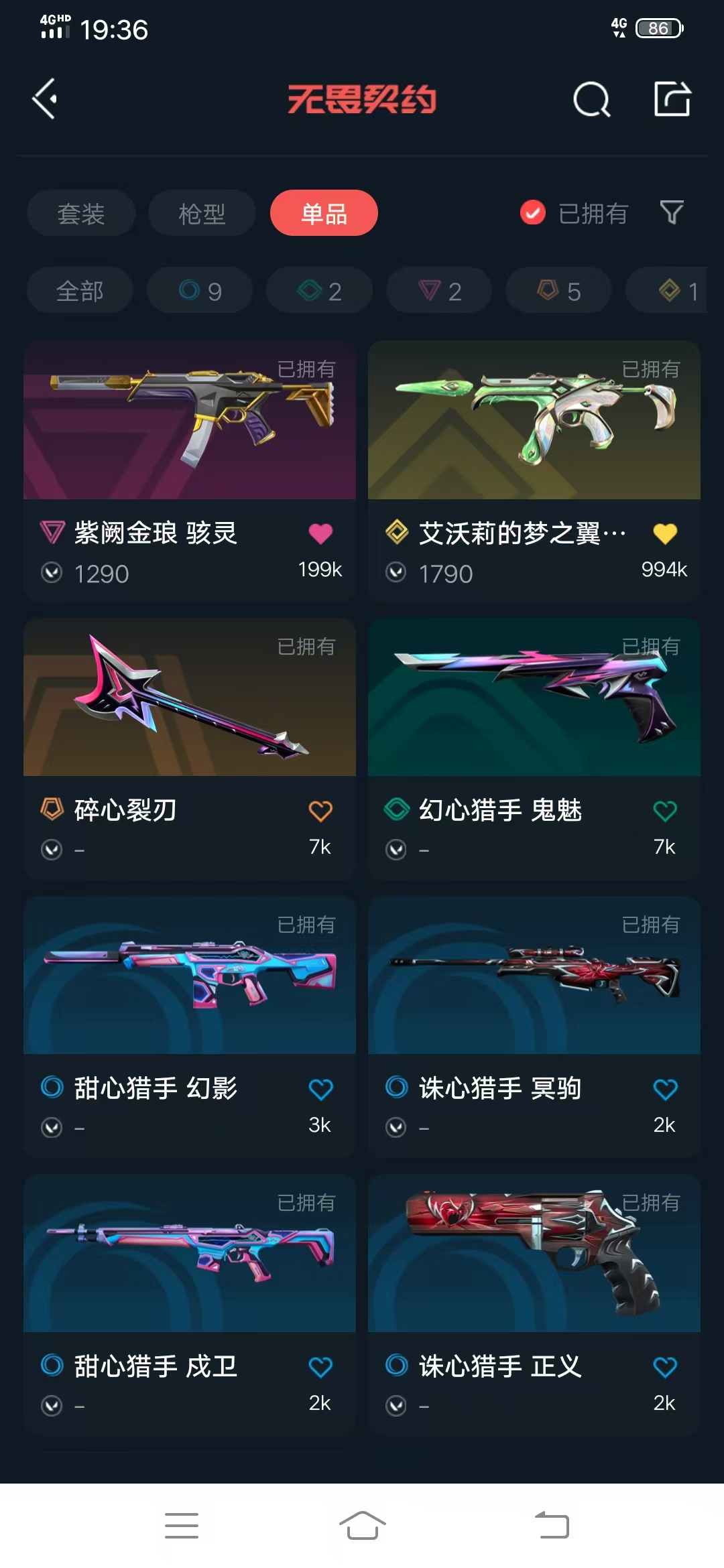Tap the system home button
The height and width of the screenshot is (1568, 724).
click(362, 1526)
